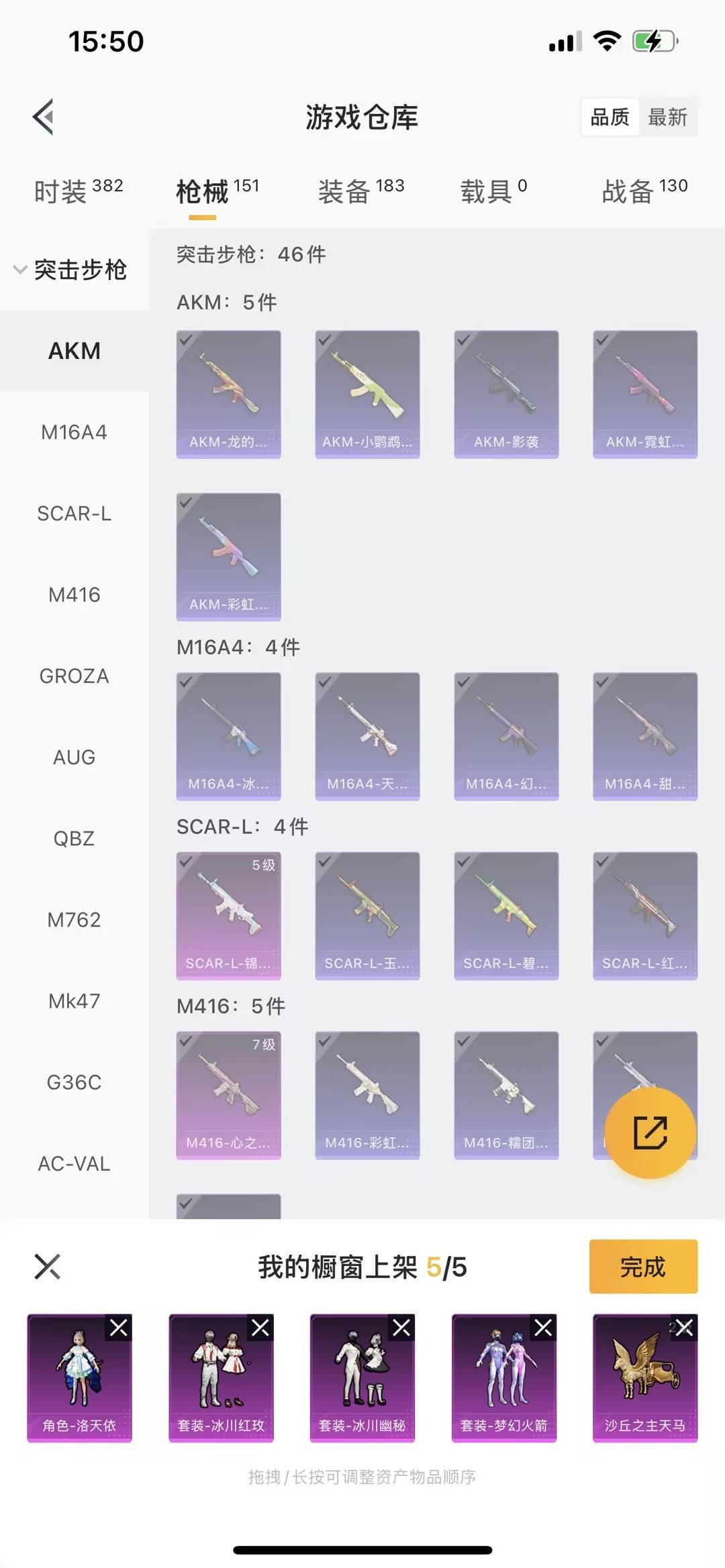This screenshot has width=725, height=1568.
Task: Remove 套装-梦幻火箭 from showcase
Action: (543, 1328)
